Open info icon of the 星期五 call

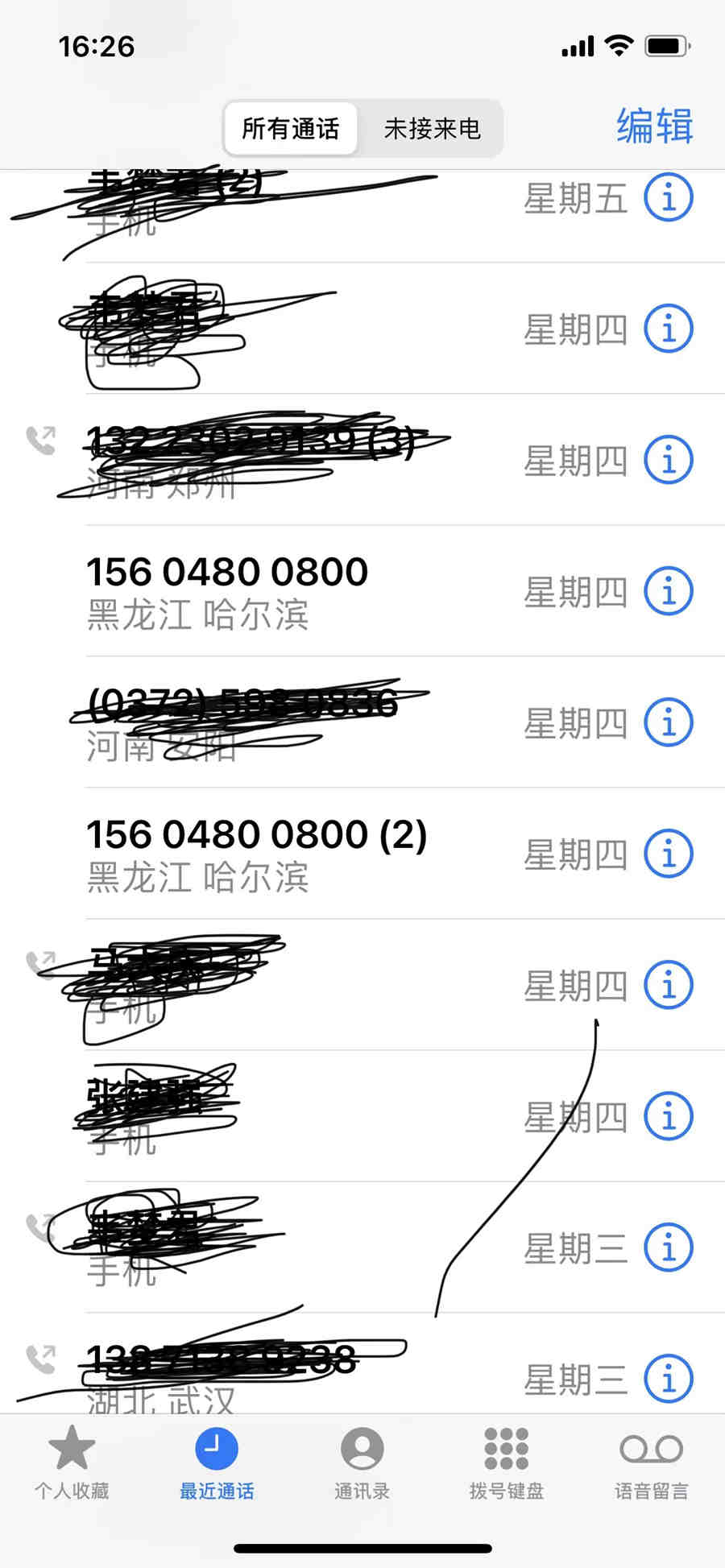pos(668,197)
